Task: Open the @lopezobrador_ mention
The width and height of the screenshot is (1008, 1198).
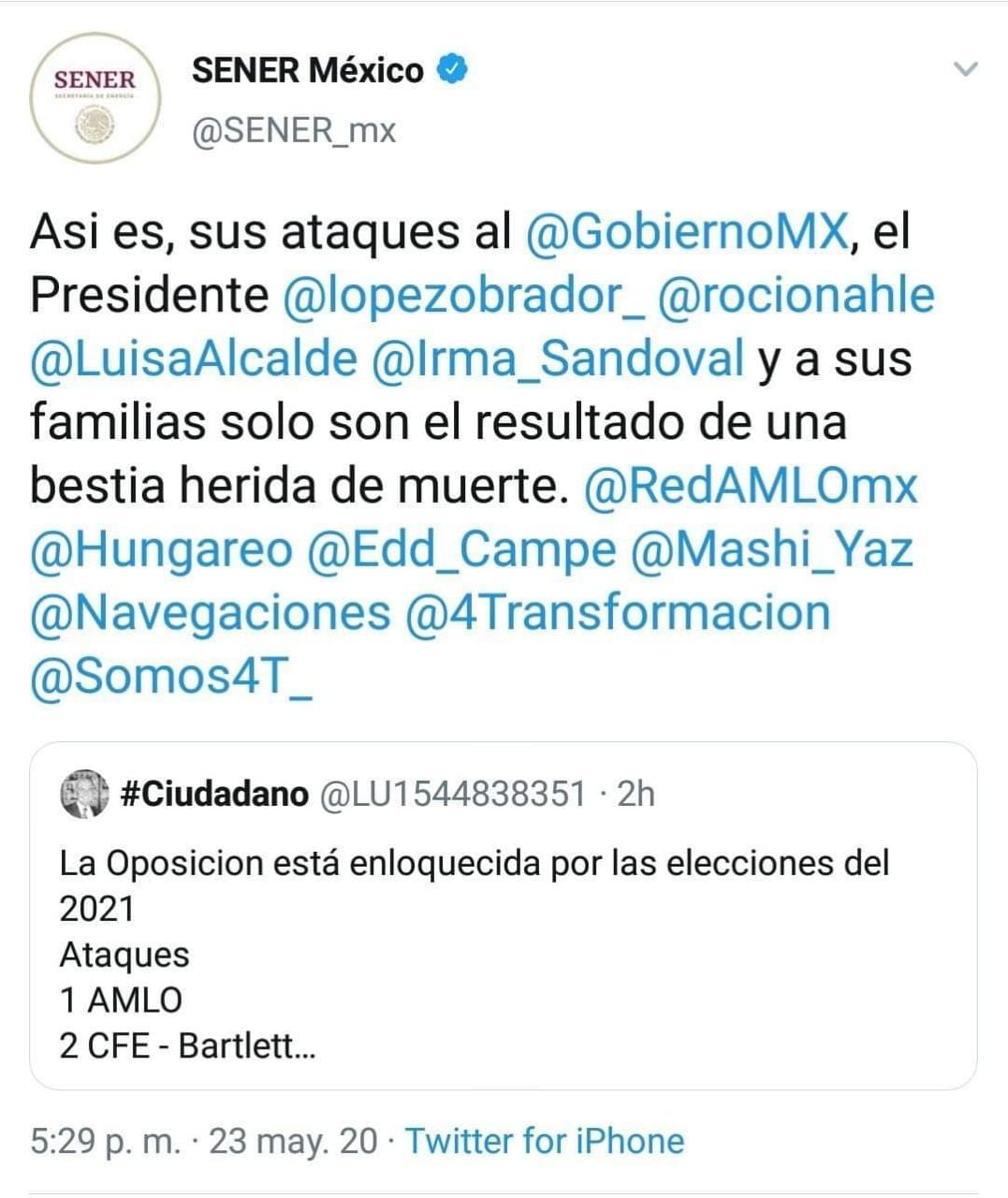Action: click(x=462, y=295)
